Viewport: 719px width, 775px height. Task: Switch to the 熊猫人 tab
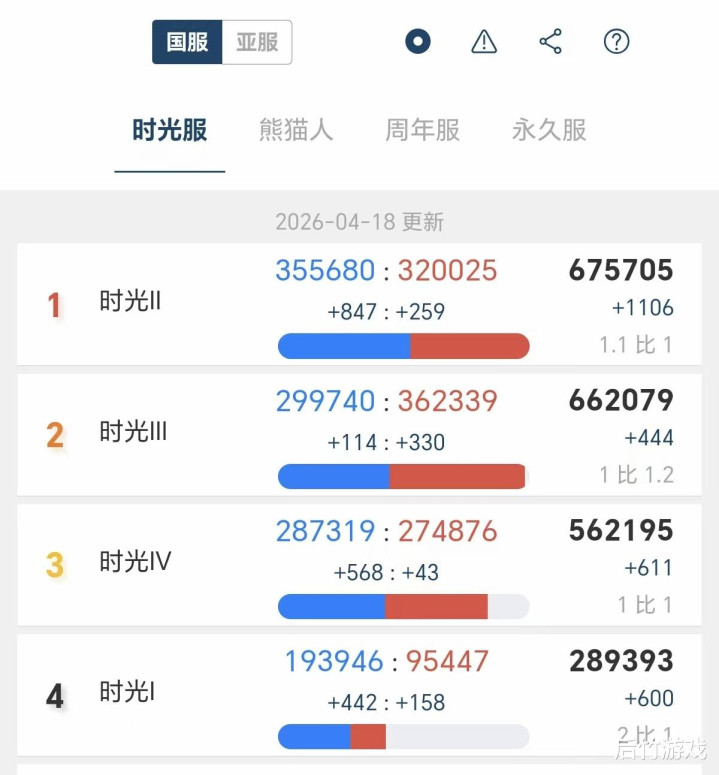296,130
